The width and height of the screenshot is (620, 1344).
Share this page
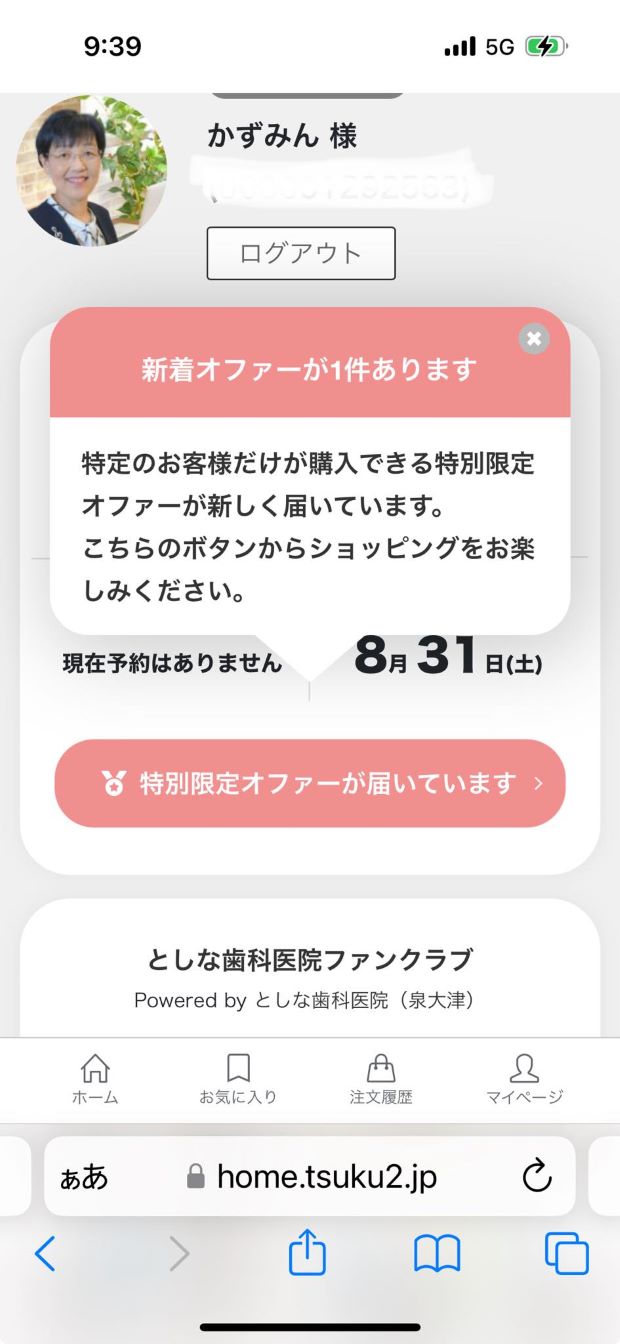(x=308, y=1253)
